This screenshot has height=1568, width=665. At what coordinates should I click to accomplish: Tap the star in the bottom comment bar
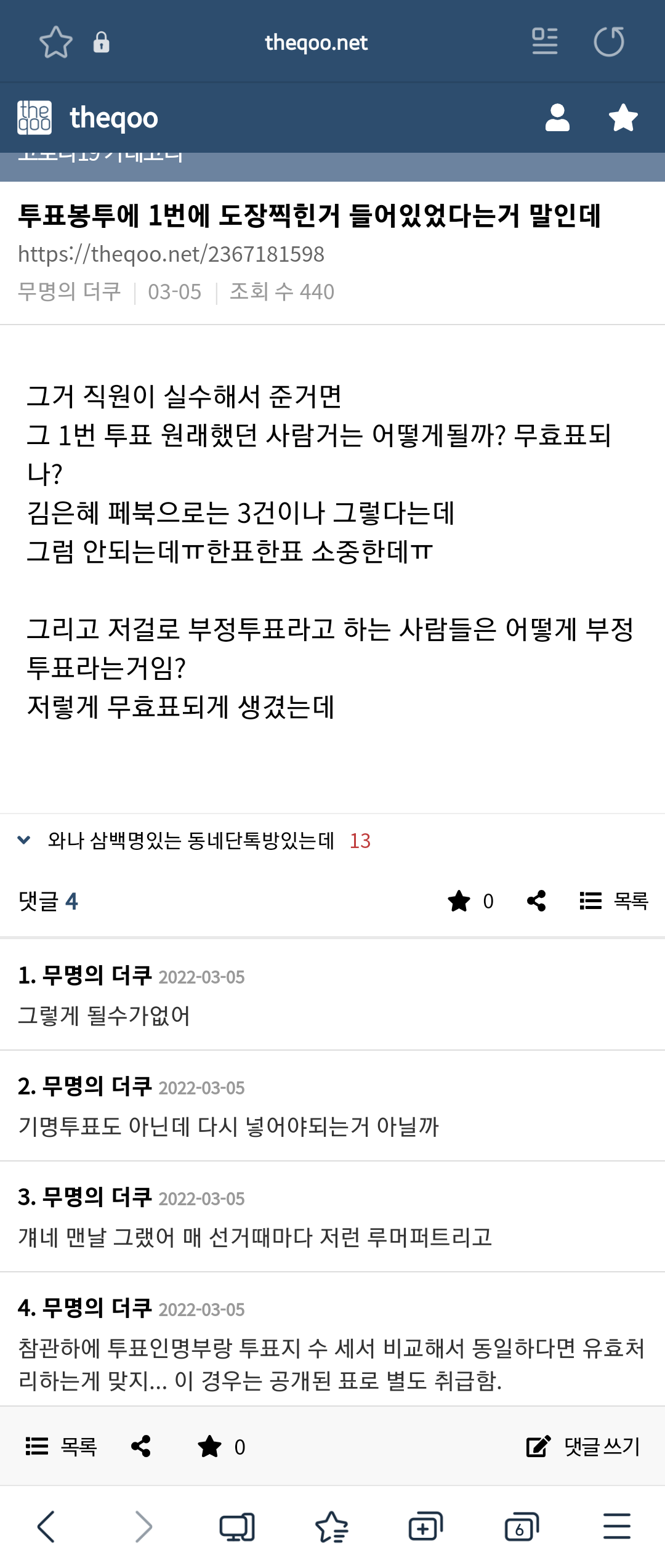(210, 1446)
